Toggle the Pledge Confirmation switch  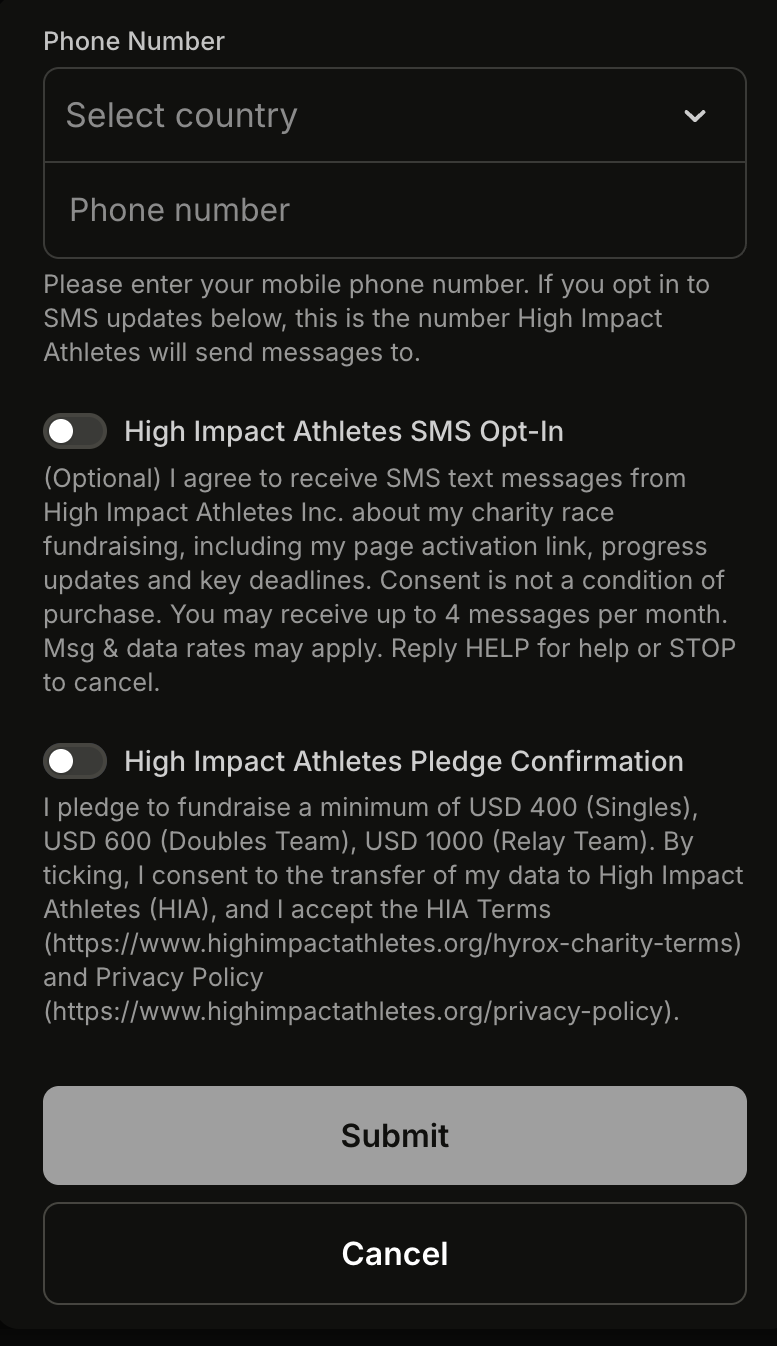pos(75,761)
